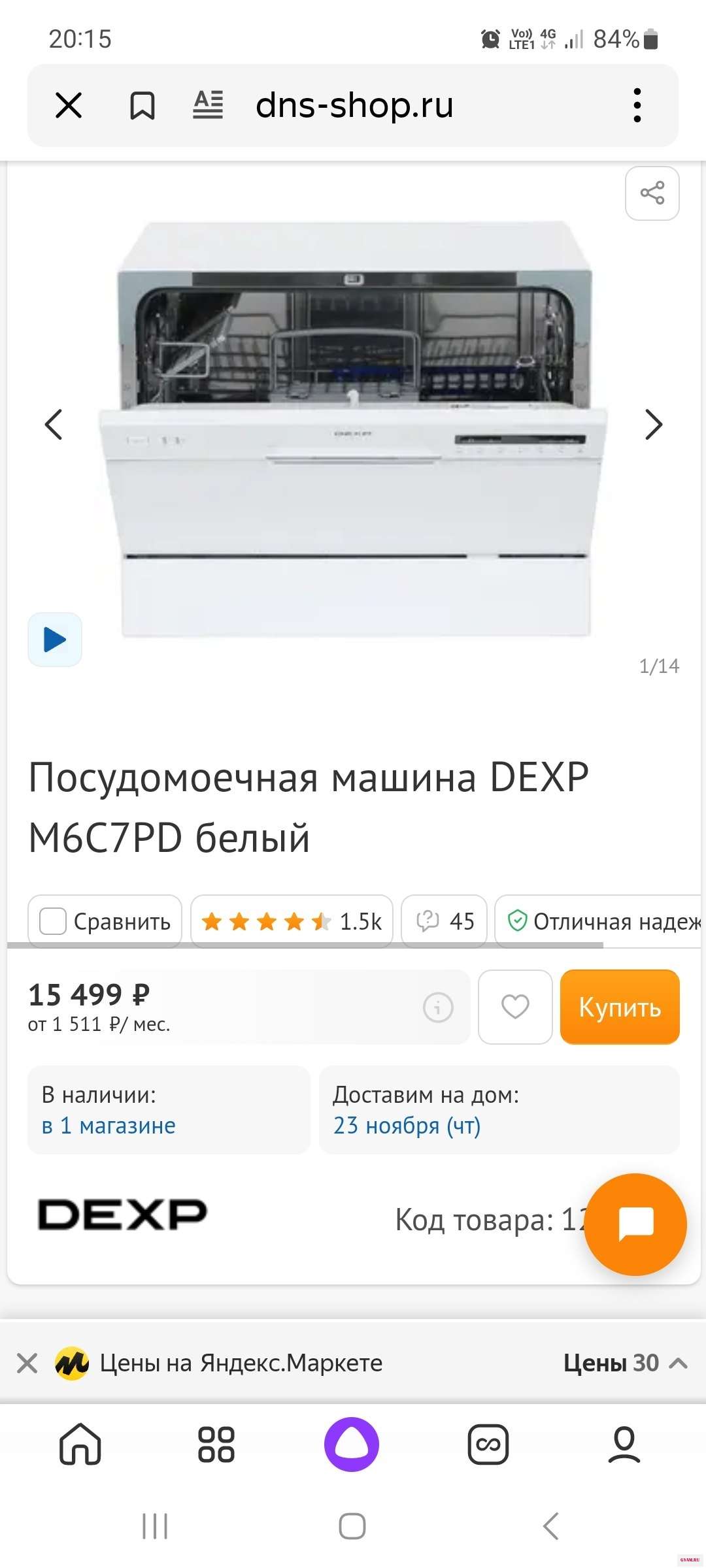Share this dishwasher product
706x1568 pixels.
[652, 193]
